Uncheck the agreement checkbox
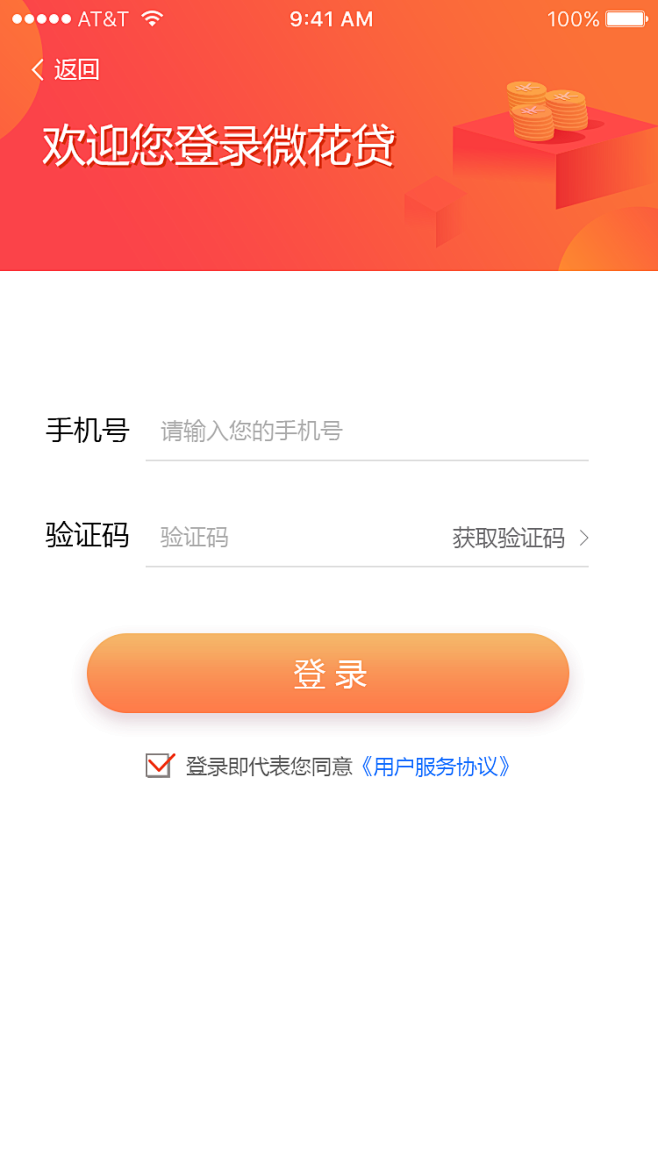The height and width of the screenshot is (1170, 658). click(160, 766)
